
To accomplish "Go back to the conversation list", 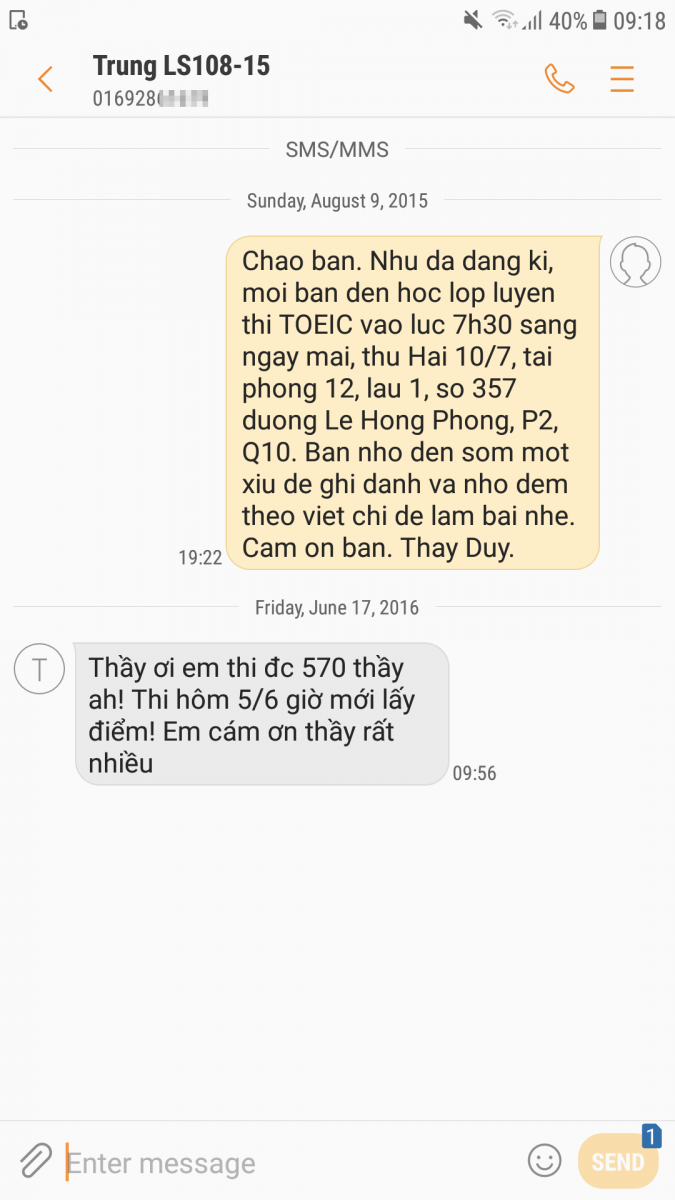I will (44, 79).
